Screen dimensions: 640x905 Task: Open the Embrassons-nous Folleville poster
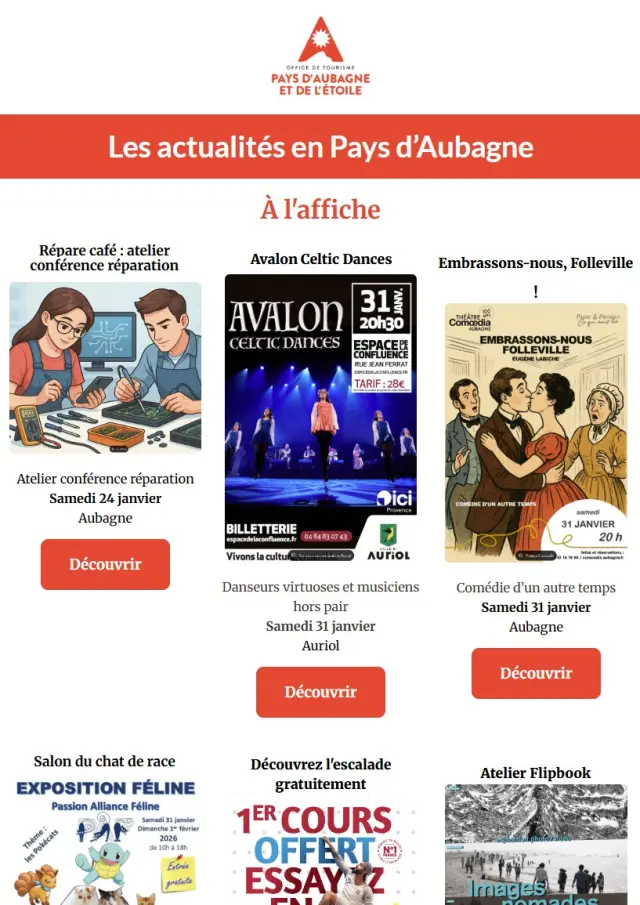536,433
